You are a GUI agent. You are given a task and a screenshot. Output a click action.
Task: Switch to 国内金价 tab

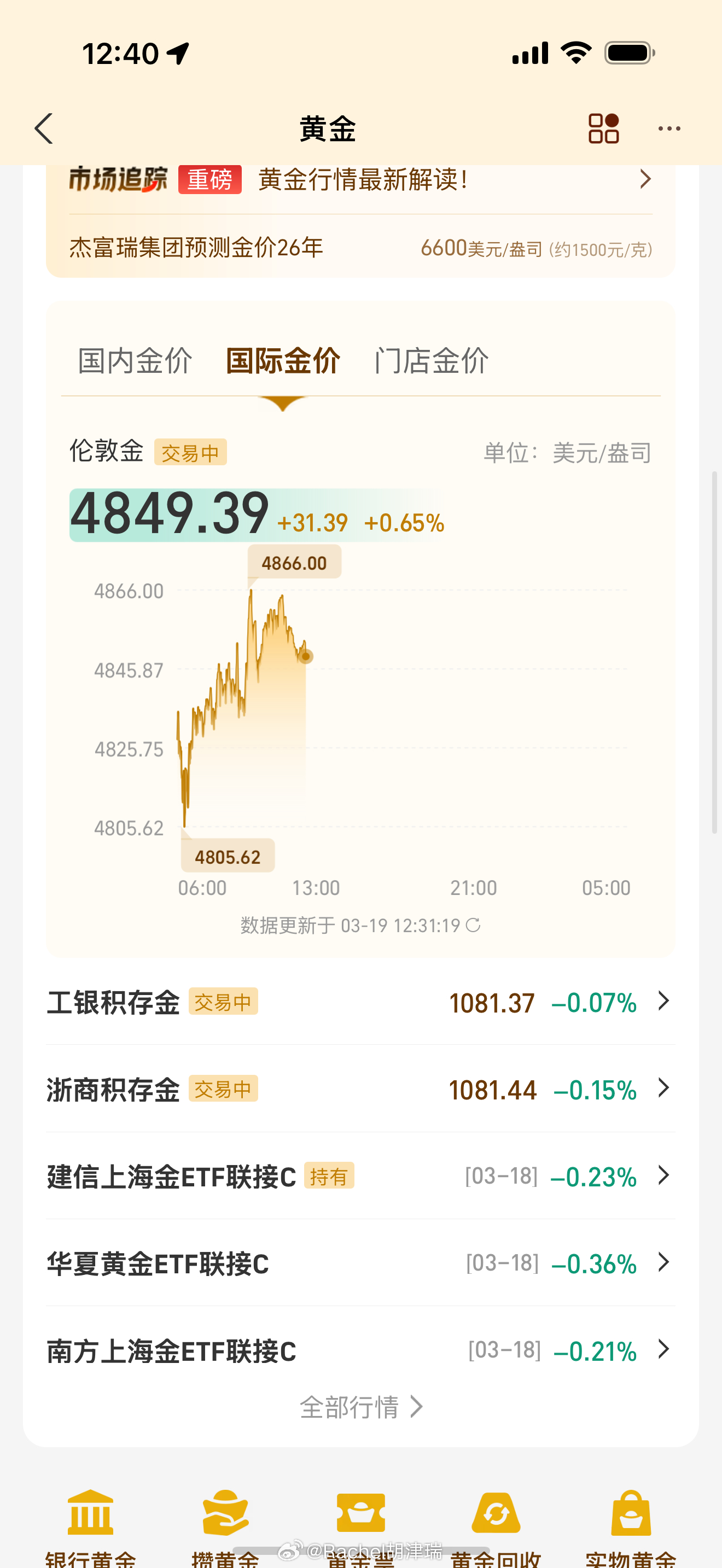(135, 360)
